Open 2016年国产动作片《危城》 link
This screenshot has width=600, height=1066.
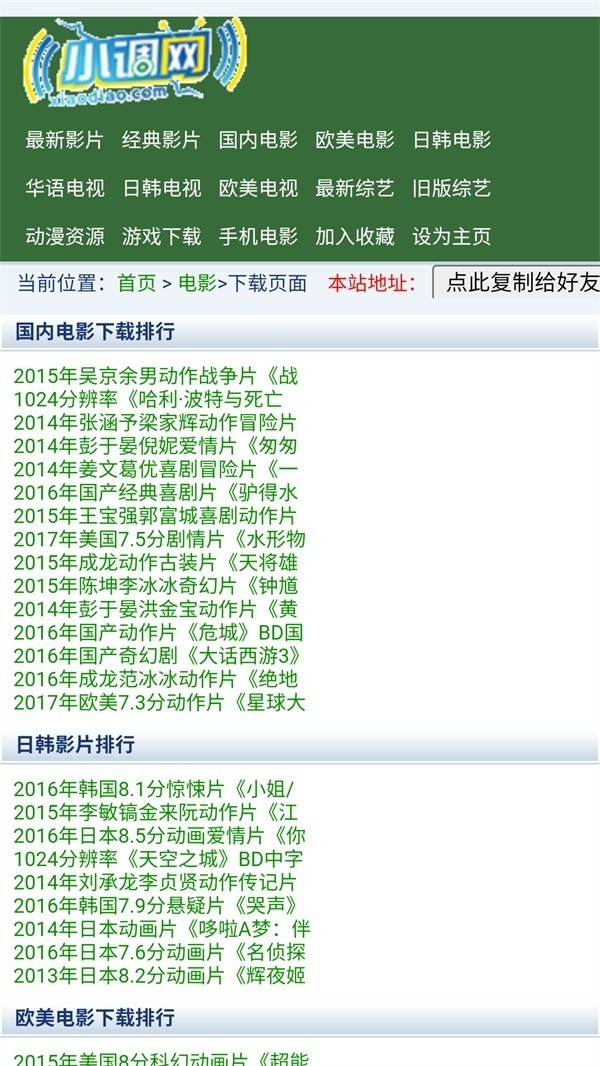coord(158,632)
